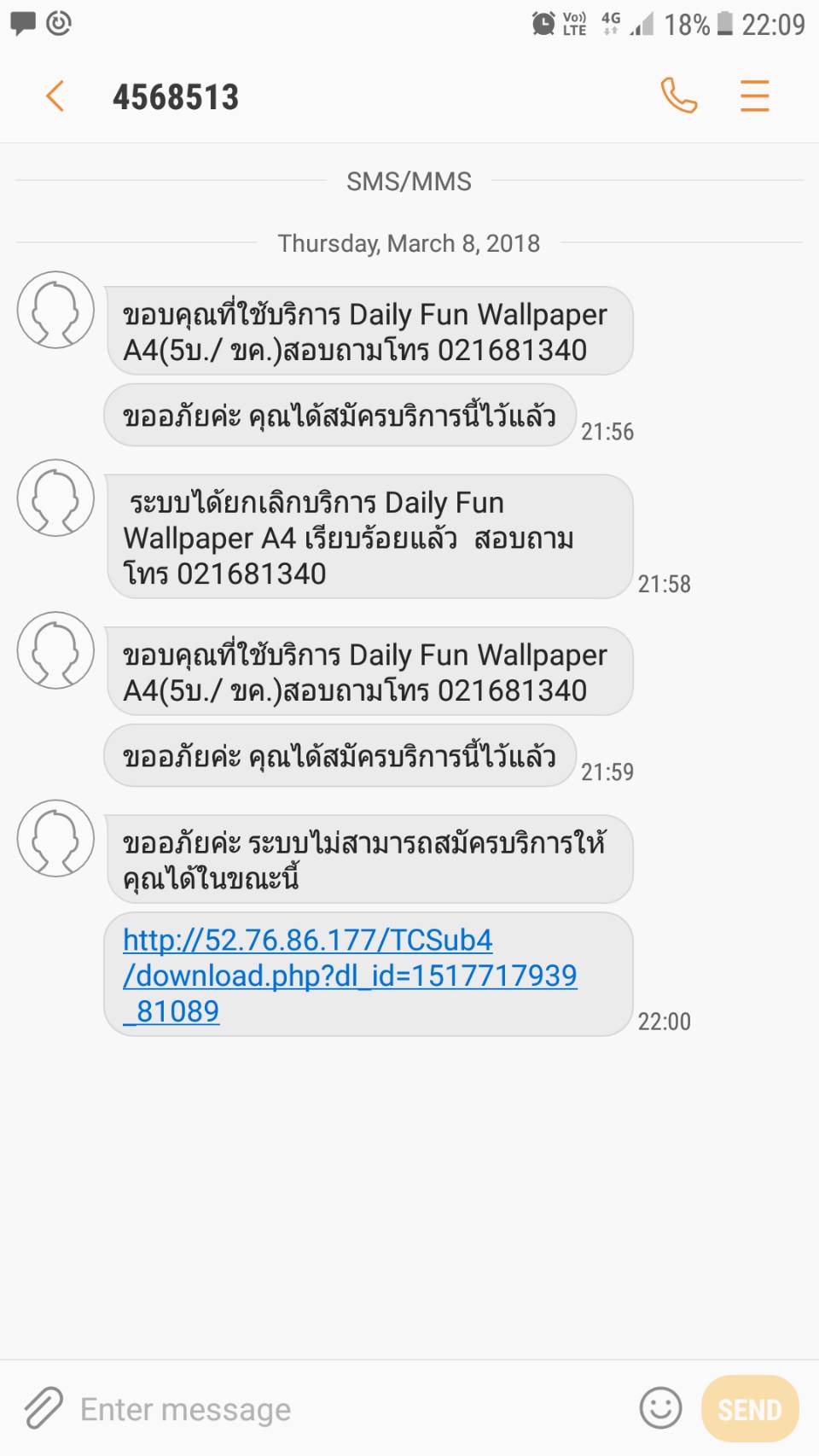The image size is (819, 1456).
Task: Open the sender avatar beside the 21:58 message
Action: point(56,498)
